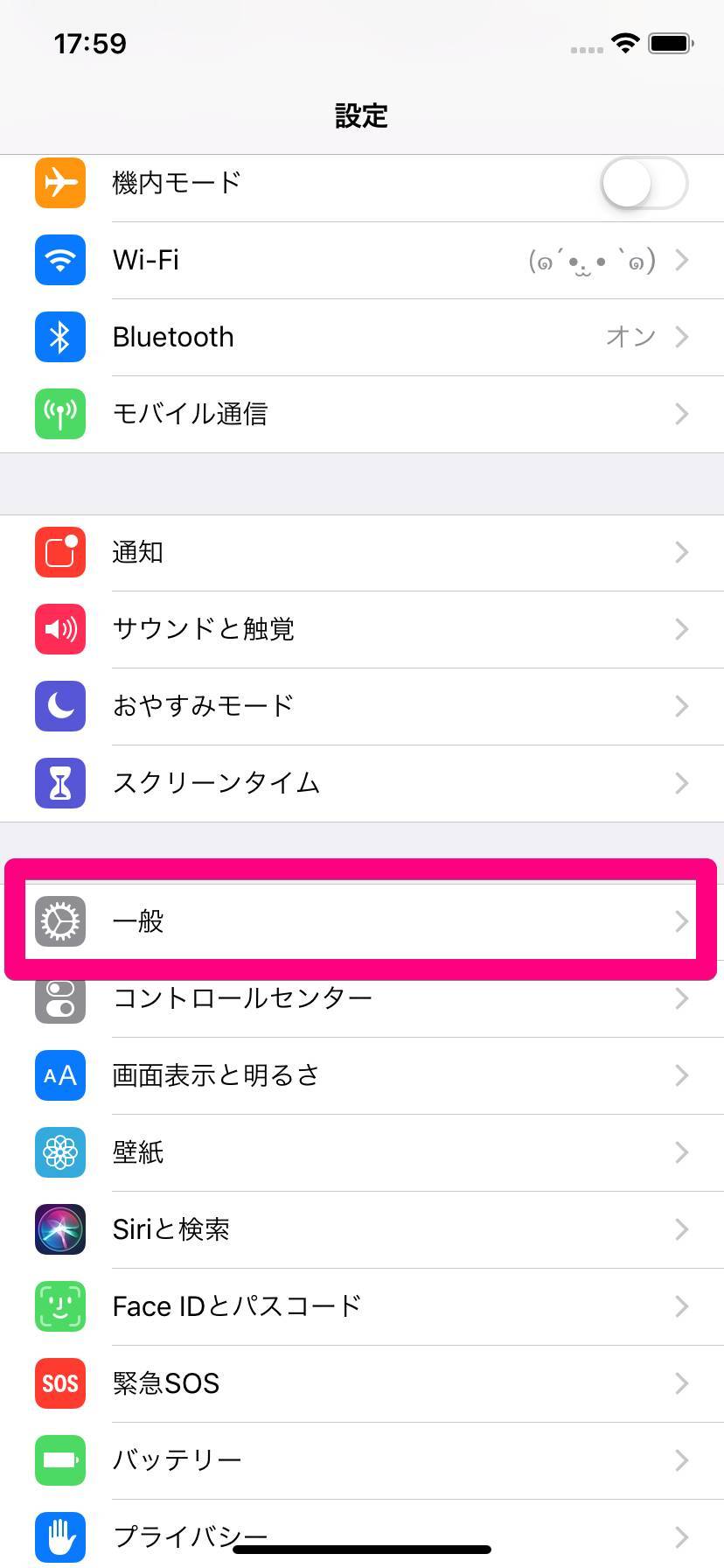This screenshot has height=1568, width=724.
Task: Open サウンドと触覚 settings
Action: pos(362,629)
